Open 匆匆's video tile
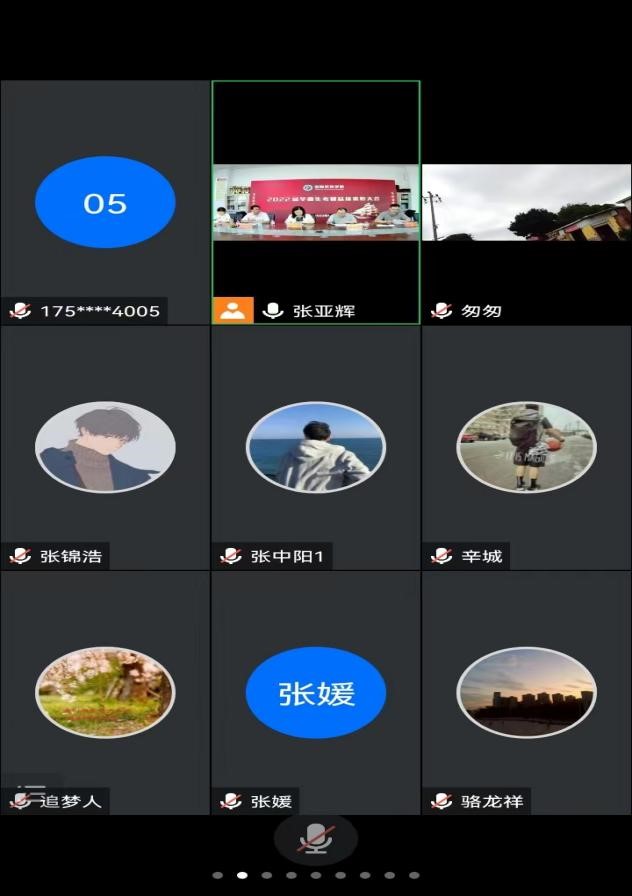 [526, 203]
